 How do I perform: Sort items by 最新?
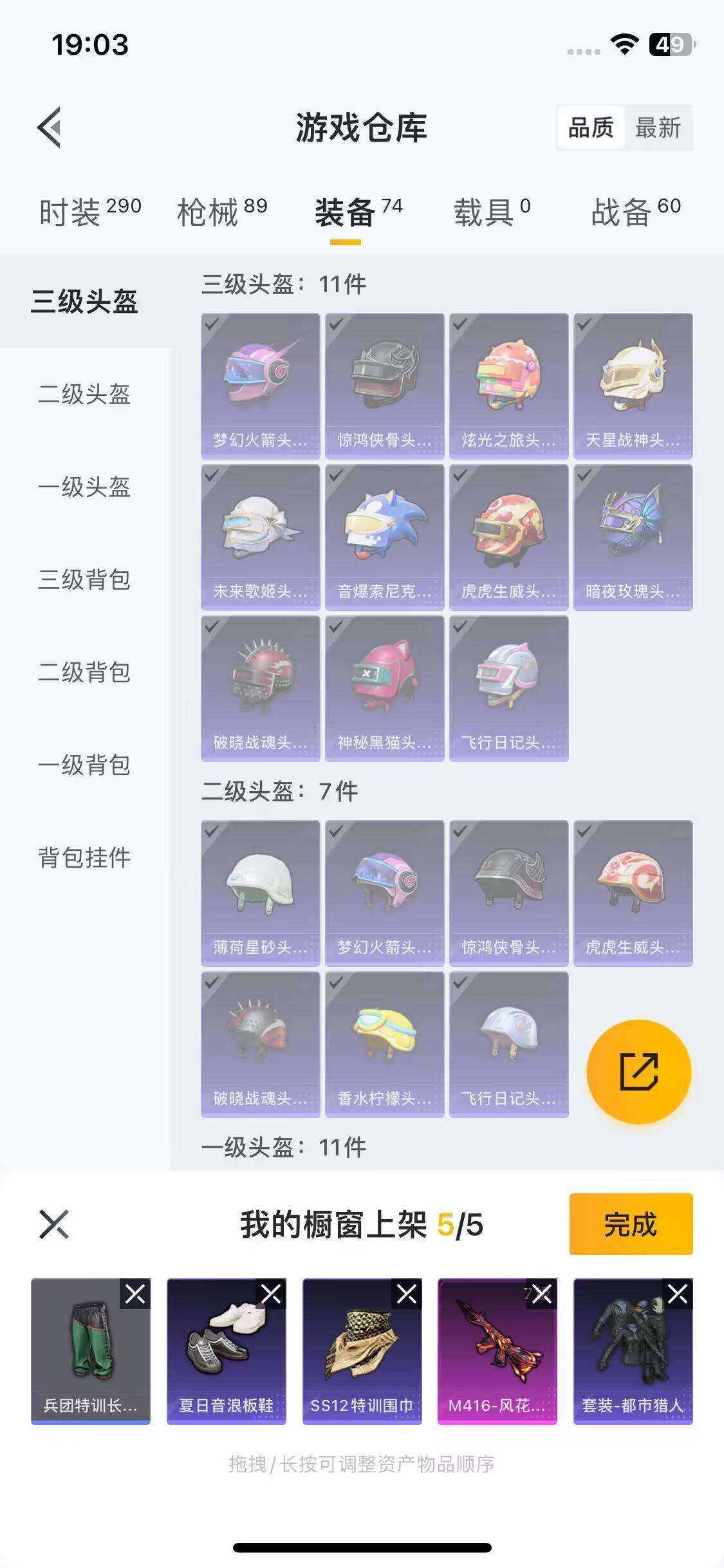(x=657, y=127)
